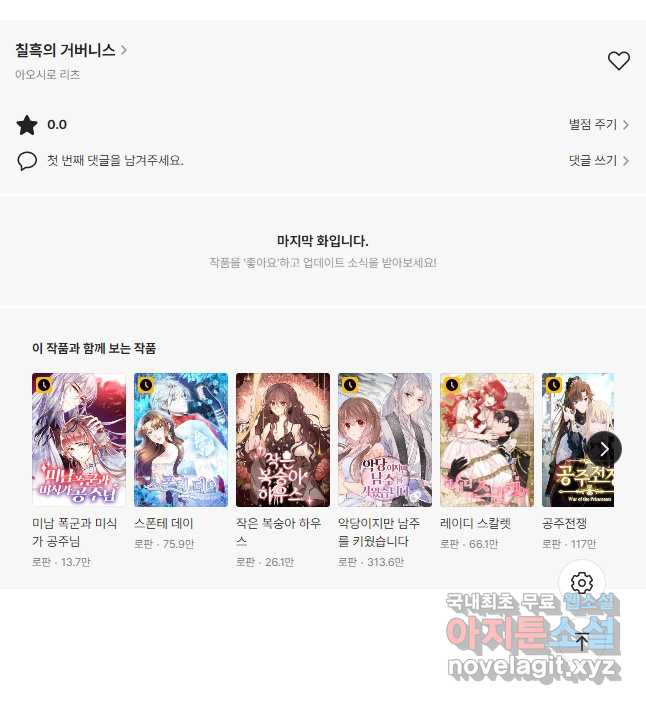Open 별점 주기 to rate

pos(598,125)
